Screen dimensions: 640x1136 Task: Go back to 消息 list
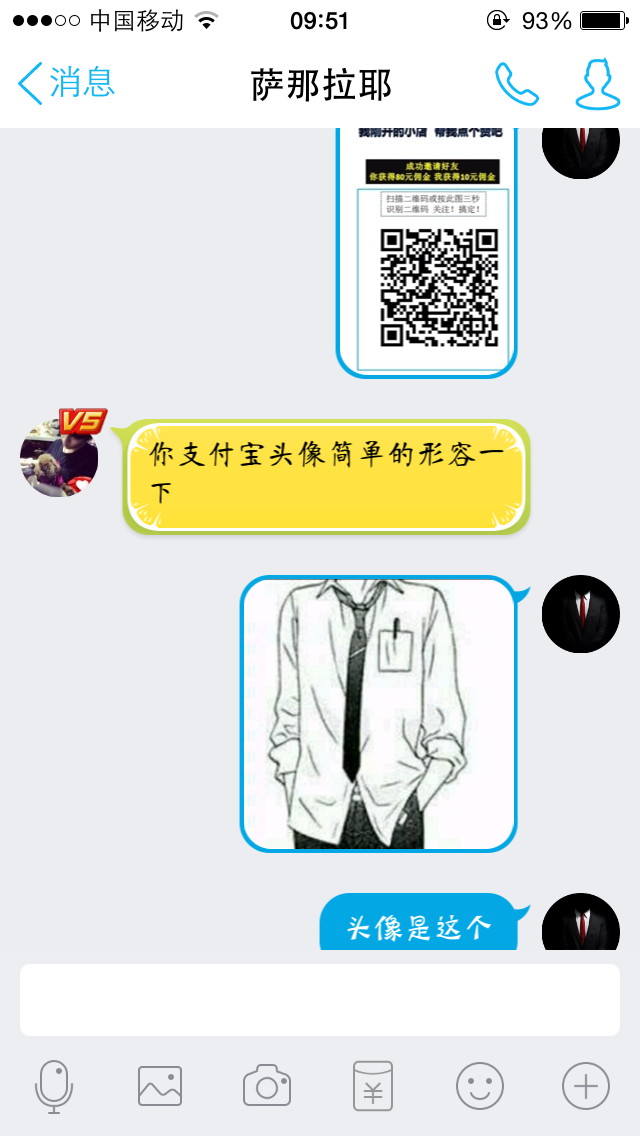(x=66, y=83)
